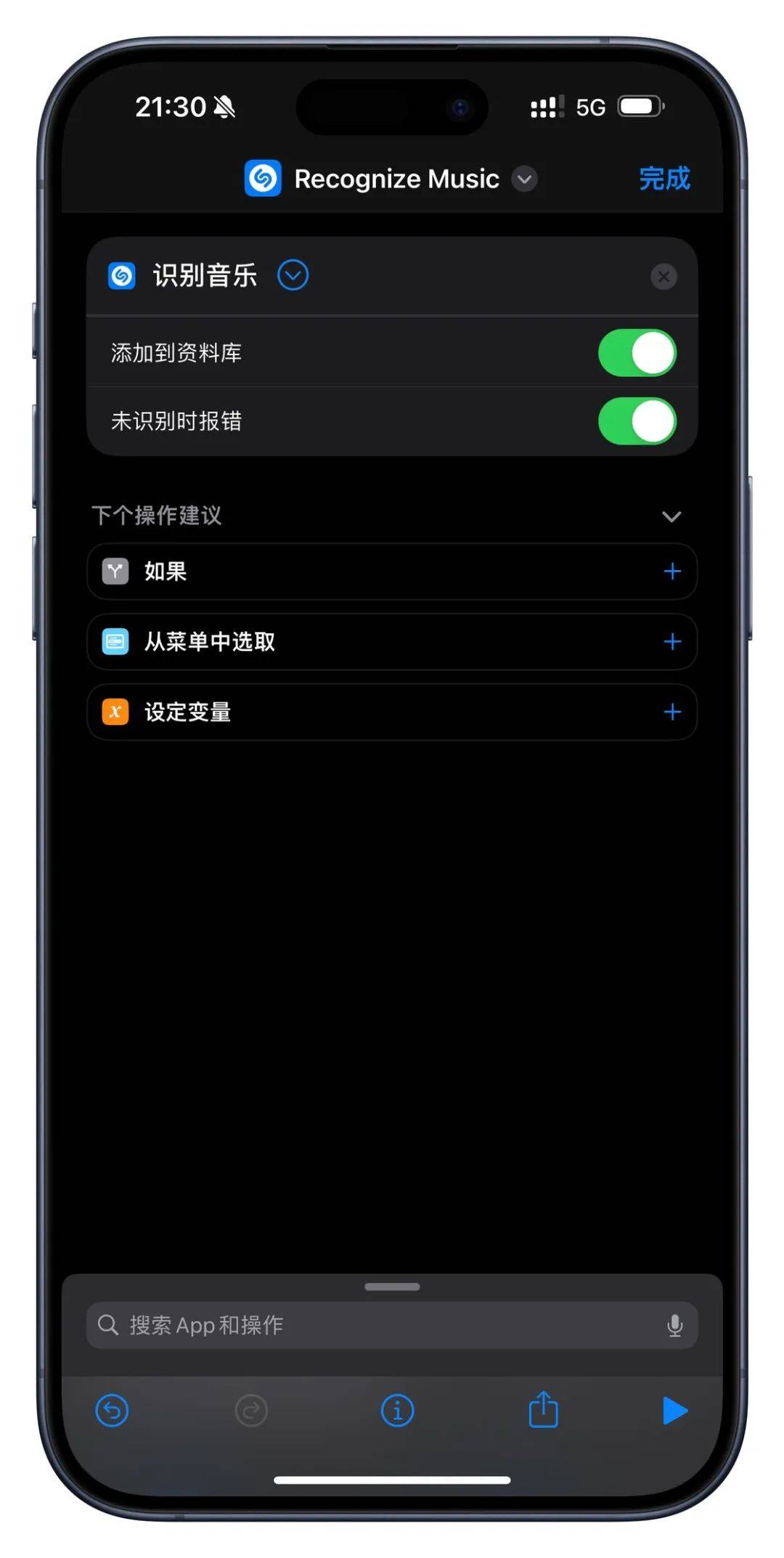Viewport: 784px width, 1558px height.
Task: Add the 设定变量 action
Action: coord(671,712)
